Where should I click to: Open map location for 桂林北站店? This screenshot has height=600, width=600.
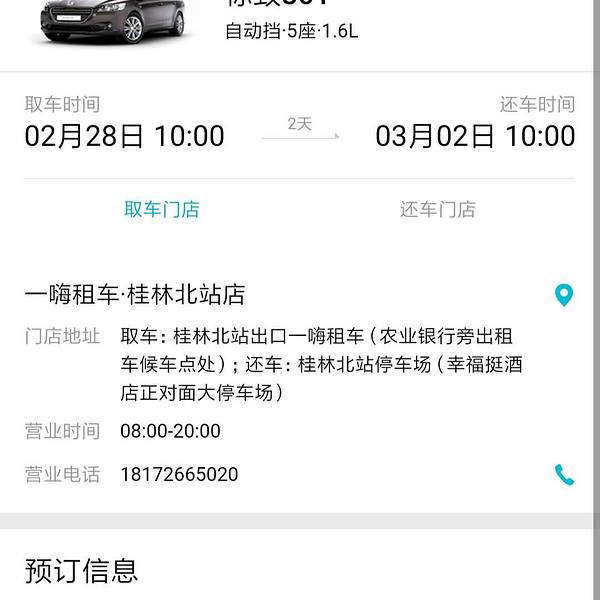[564, 295]
